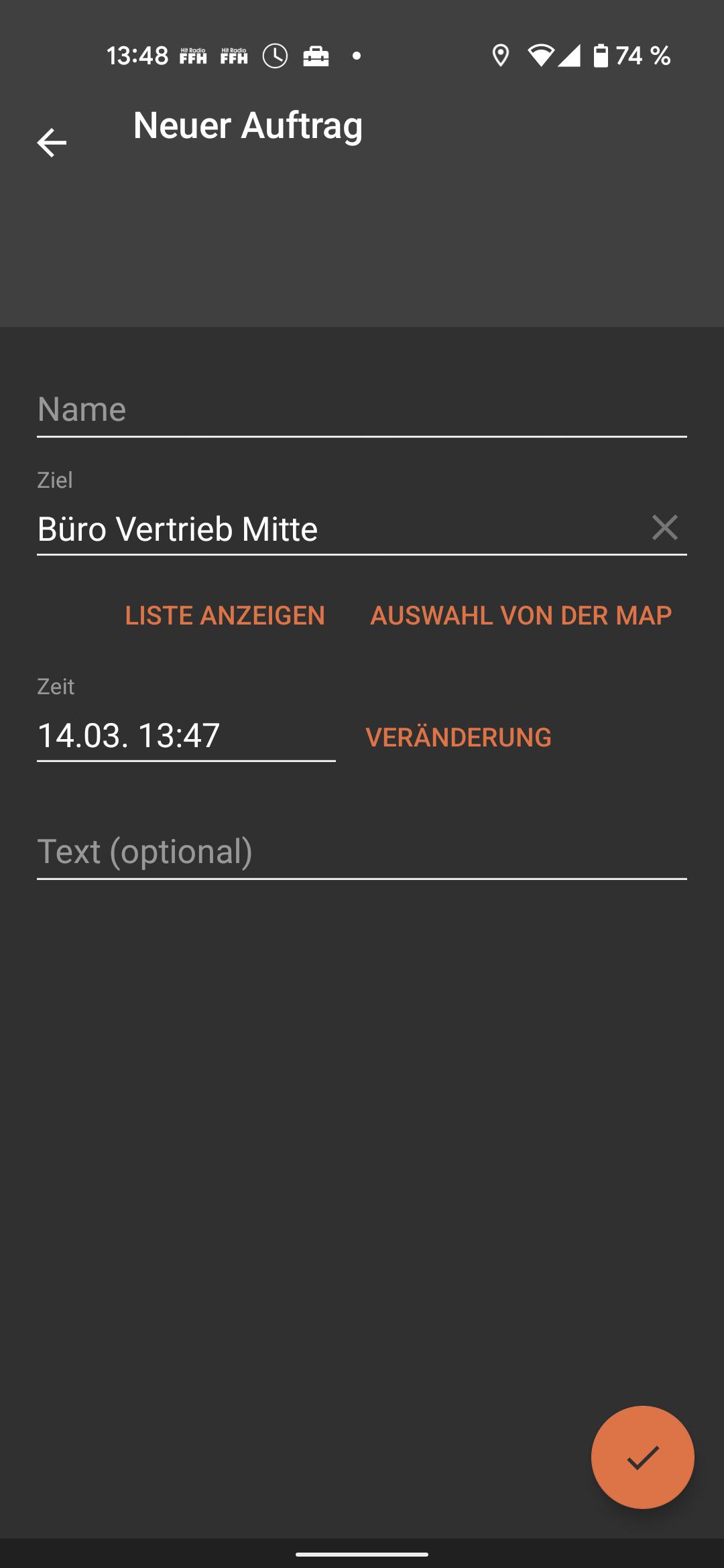The width and height of the screenshot is (724, 1568).
Task: Choose Auswahl von der Map
Action: pyautogui.click(x=521, y=615)
